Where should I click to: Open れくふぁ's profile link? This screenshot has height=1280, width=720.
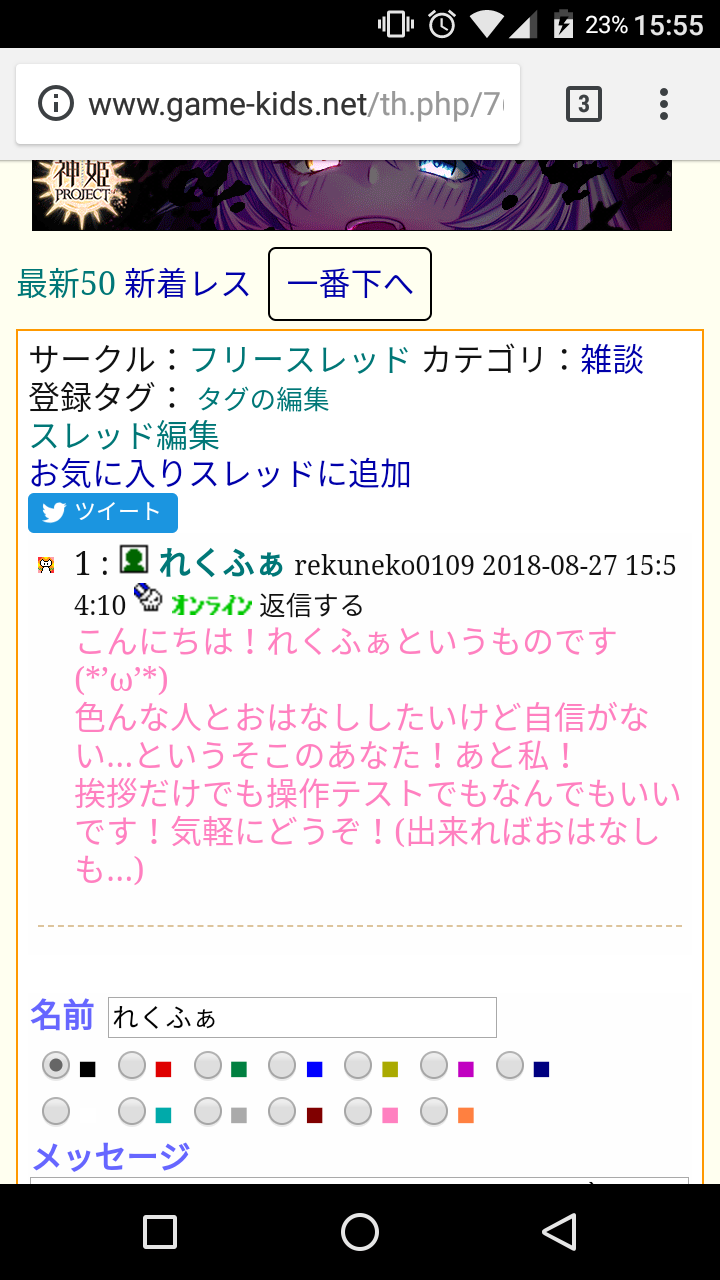click(221, 564)
